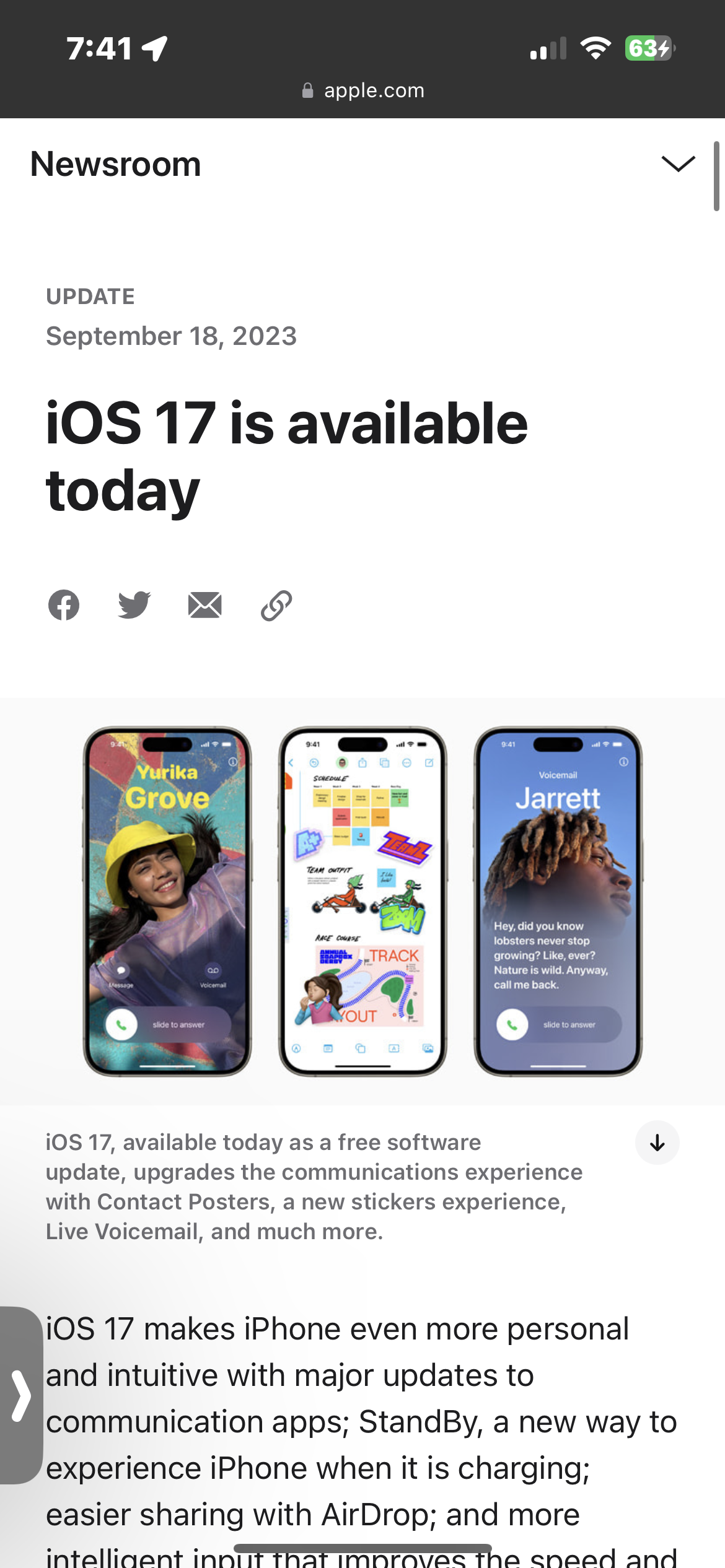The width and height of the screenshot is (725, 1568).
Task: Share article via email icon
Action: point(205,605)
